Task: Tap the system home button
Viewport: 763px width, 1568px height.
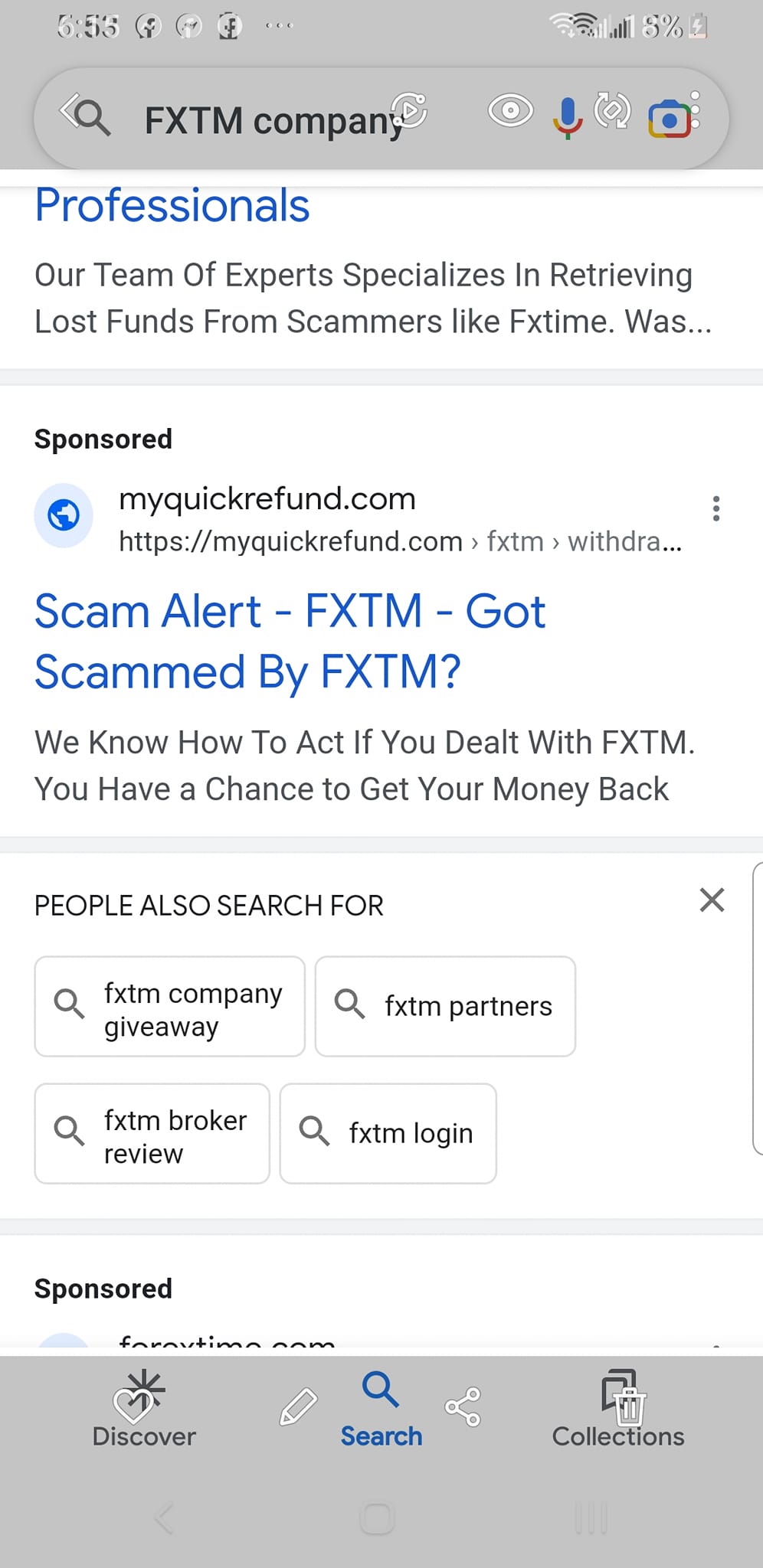Action: click(x=377, y=1519)
